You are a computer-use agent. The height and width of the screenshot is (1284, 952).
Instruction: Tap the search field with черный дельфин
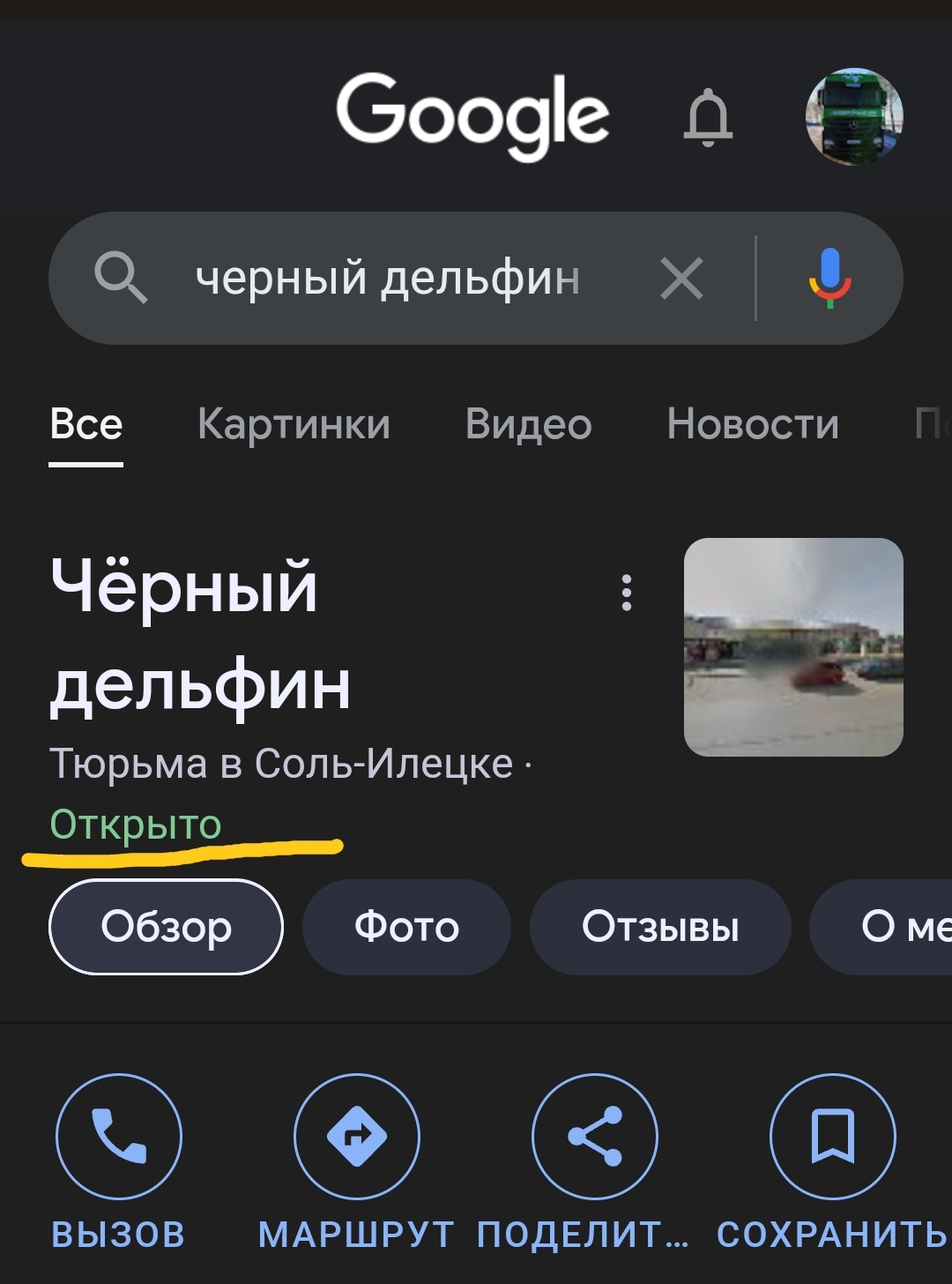tap(388, 279)
